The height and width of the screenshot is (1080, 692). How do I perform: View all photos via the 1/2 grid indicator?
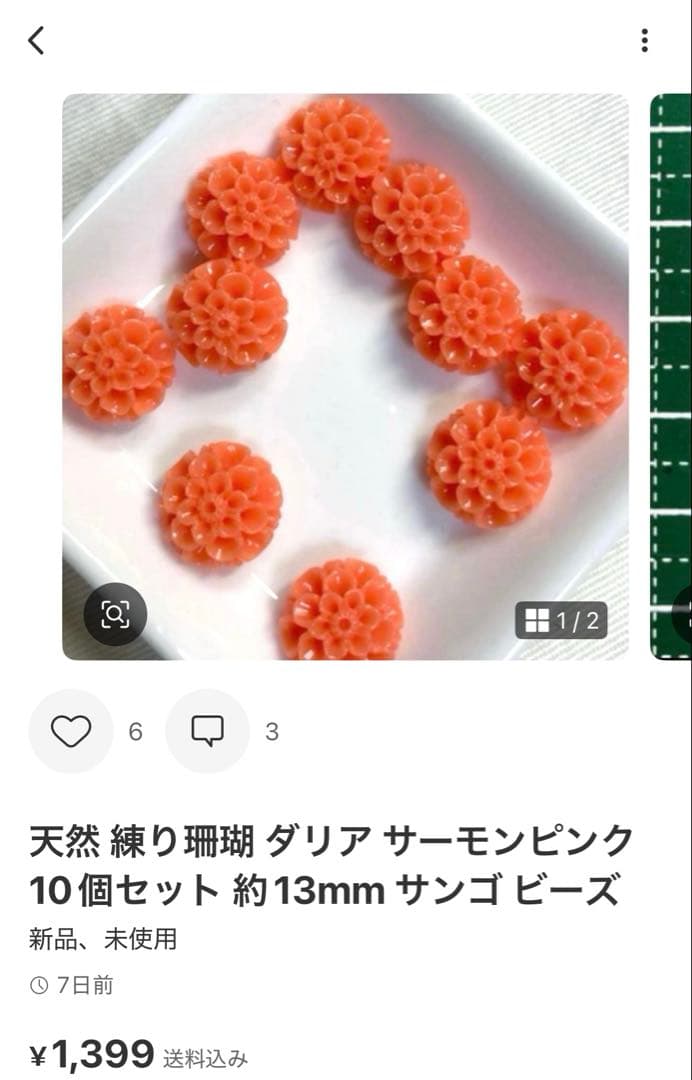click(562, 621)
